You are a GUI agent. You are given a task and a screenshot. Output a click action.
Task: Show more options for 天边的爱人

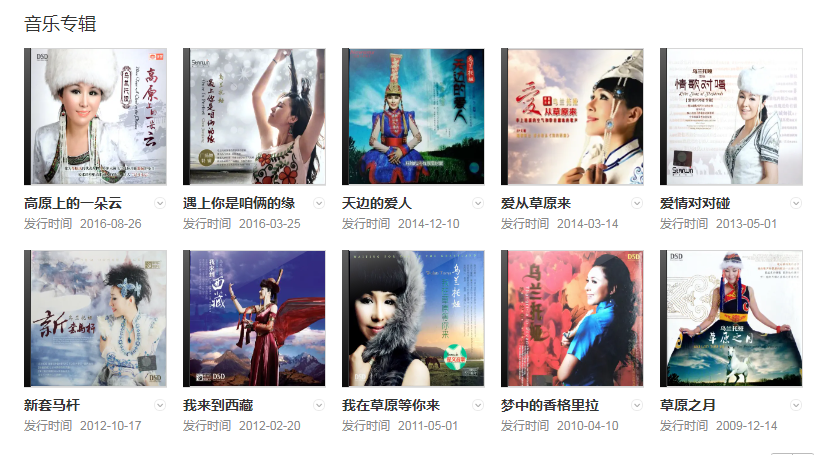click(478, 203)
